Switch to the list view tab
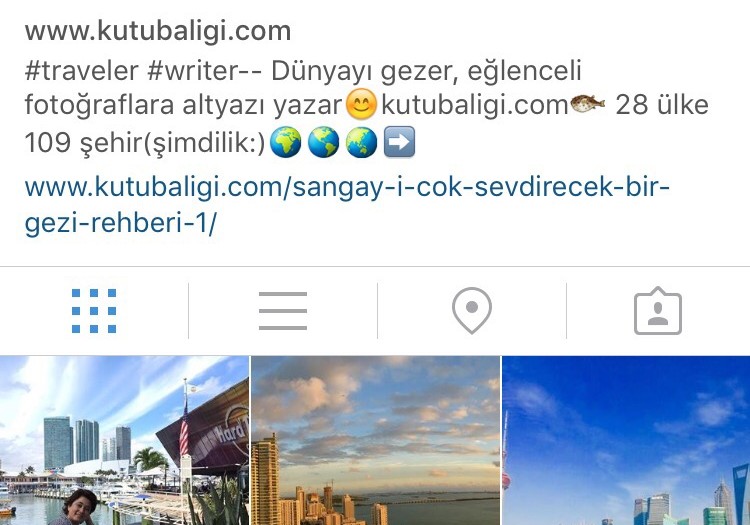Viewport: 750px width, 525px height. point(283,311)
